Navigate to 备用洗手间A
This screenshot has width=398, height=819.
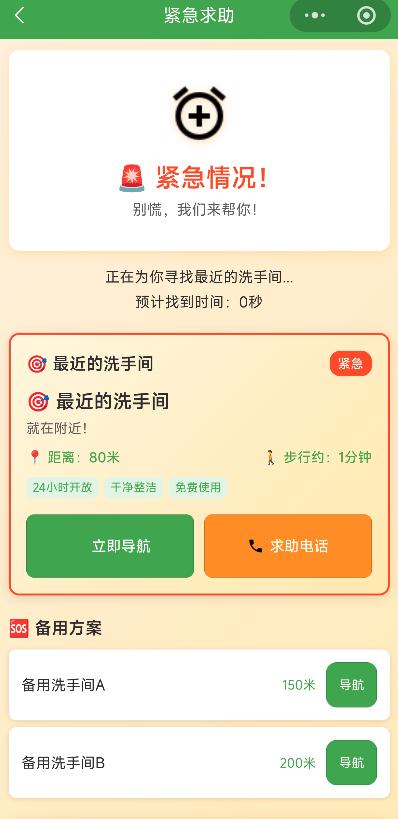pyautogui.click(x=352, y=685)
